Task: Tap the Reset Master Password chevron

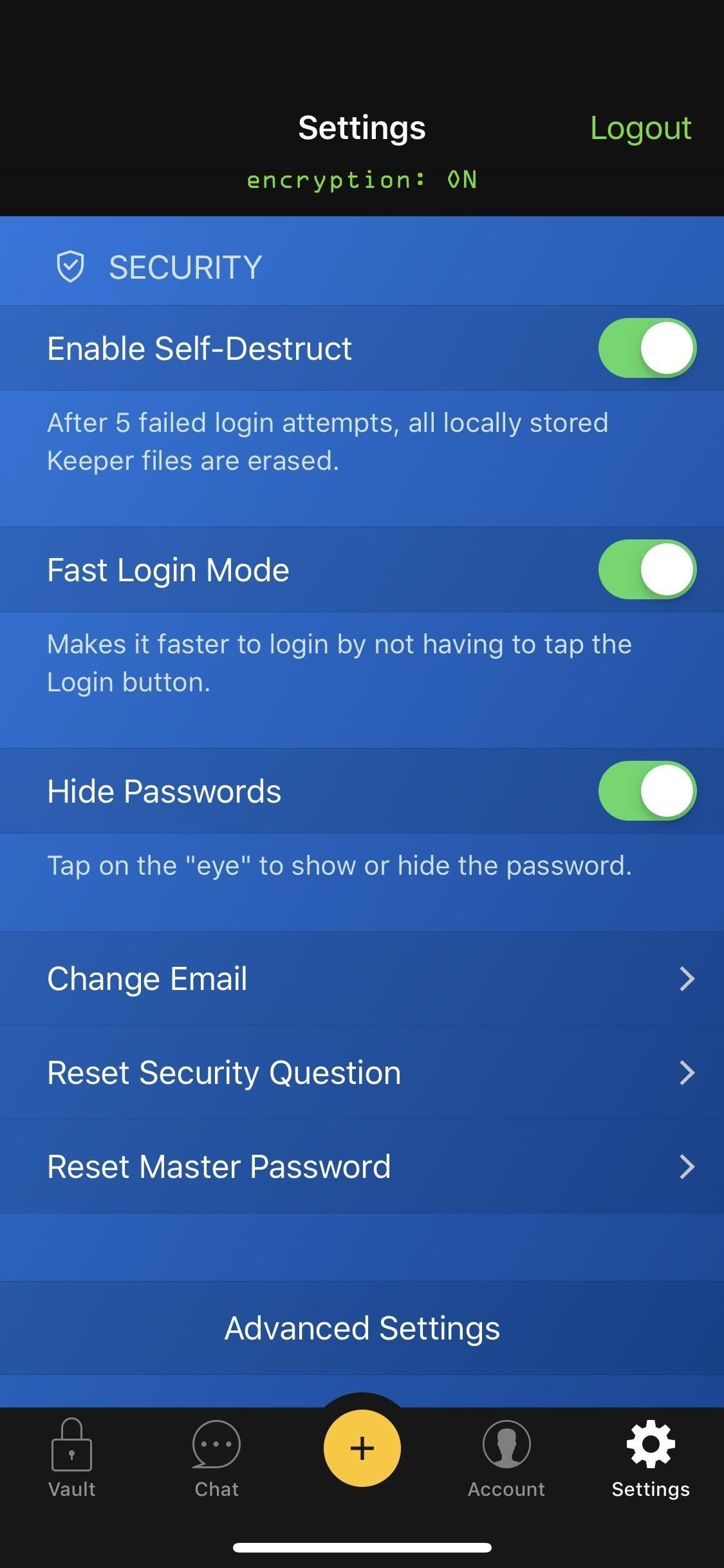Action: point(686,1166)
